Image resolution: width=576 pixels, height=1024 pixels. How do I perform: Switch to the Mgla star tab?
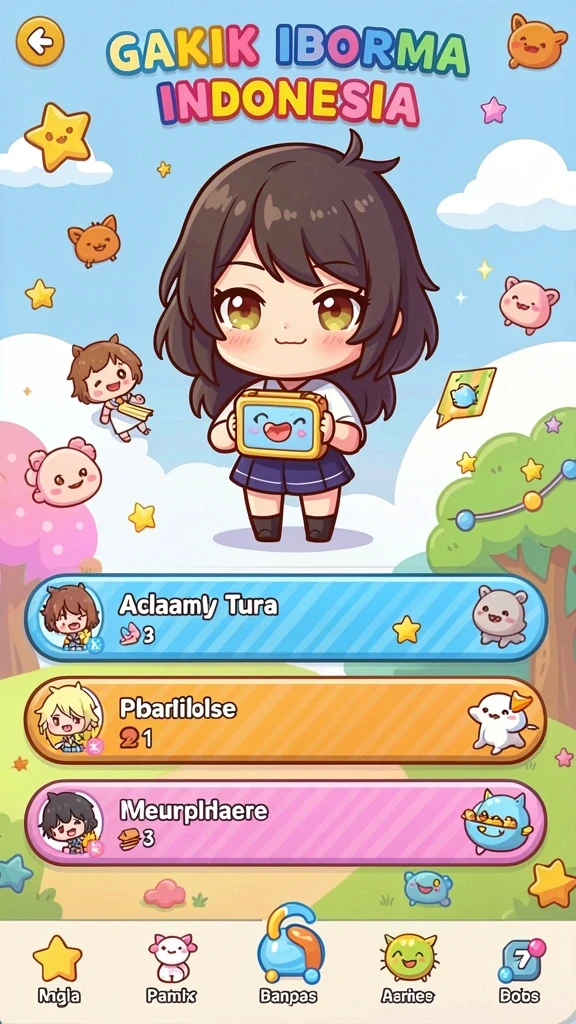[57, 968]
